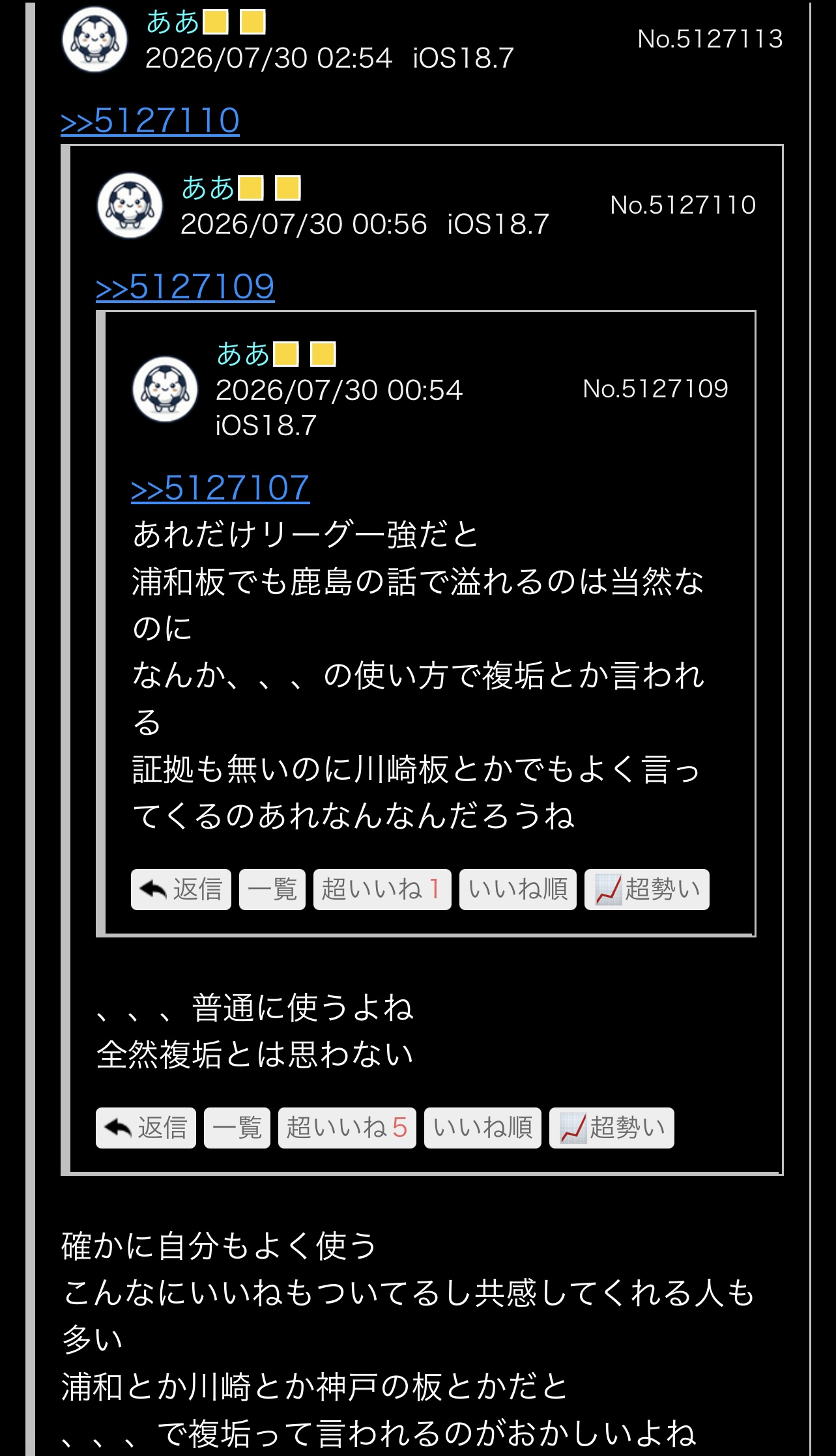Image resolution: width=836 pixels, height=1456 pixels.
Task: Give 超いいね to the post with 1 like
Action: pyautogui.click(x=382, y=889)
